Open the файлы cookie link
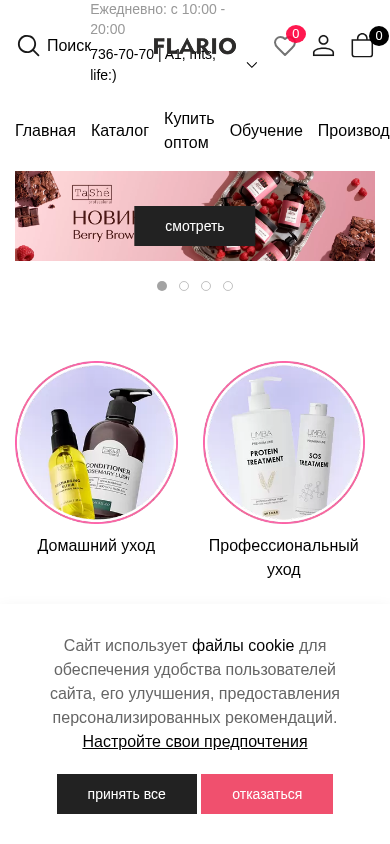 click(243, 645)
